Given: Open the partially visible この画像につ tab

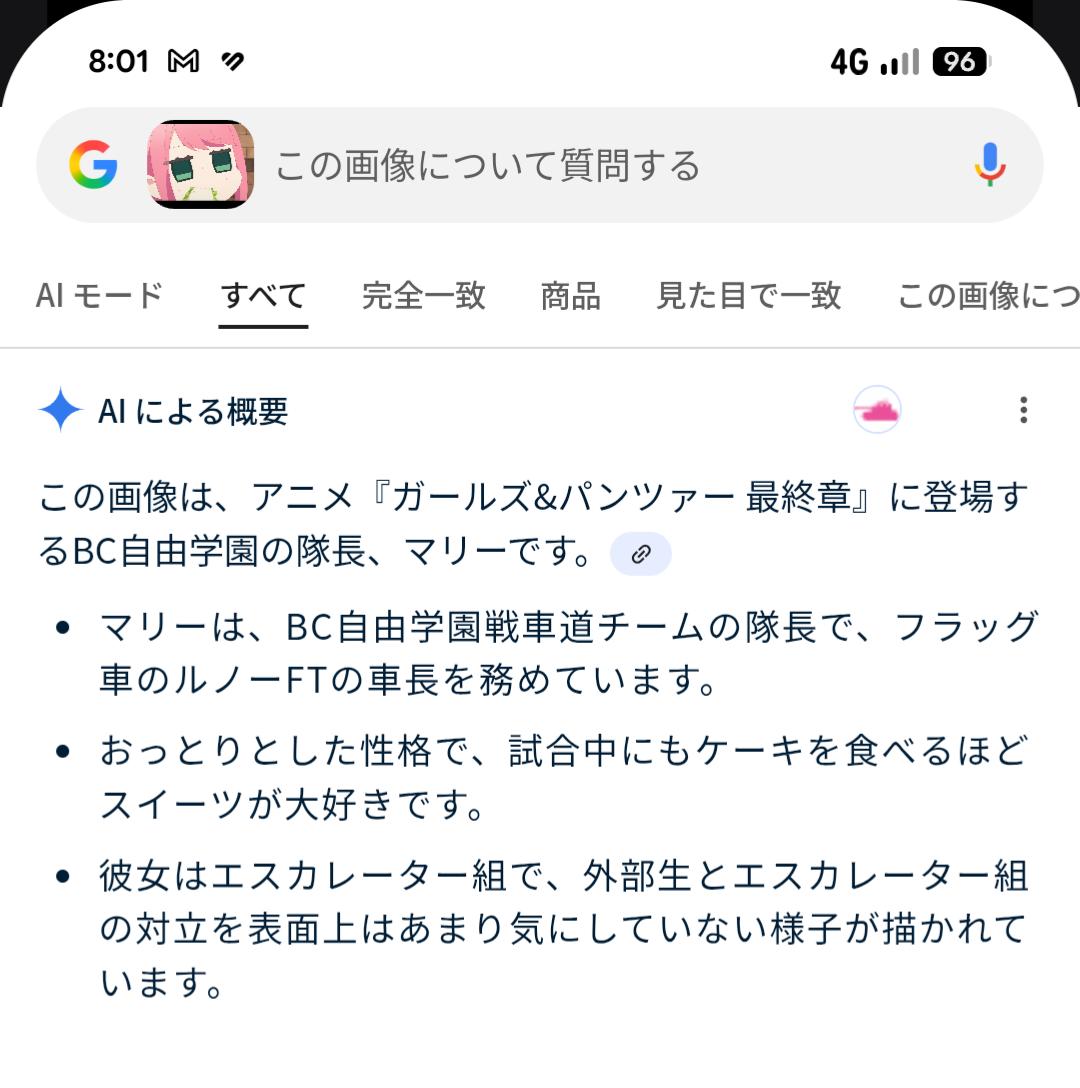Looking at the screenshot, I should [x=987, y=296].
